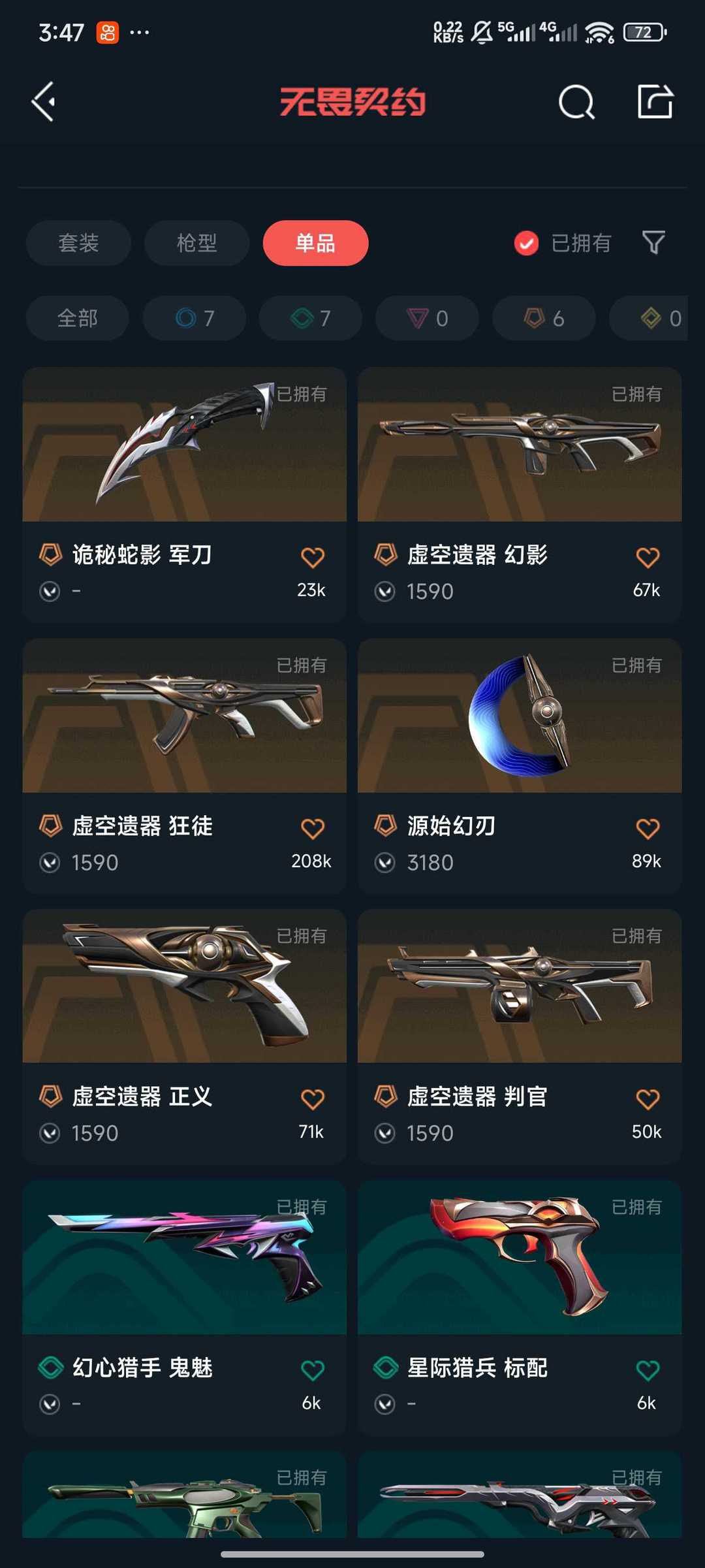
Task: Filter by the green tier chip showing 7
Action: tap(310, 318)
